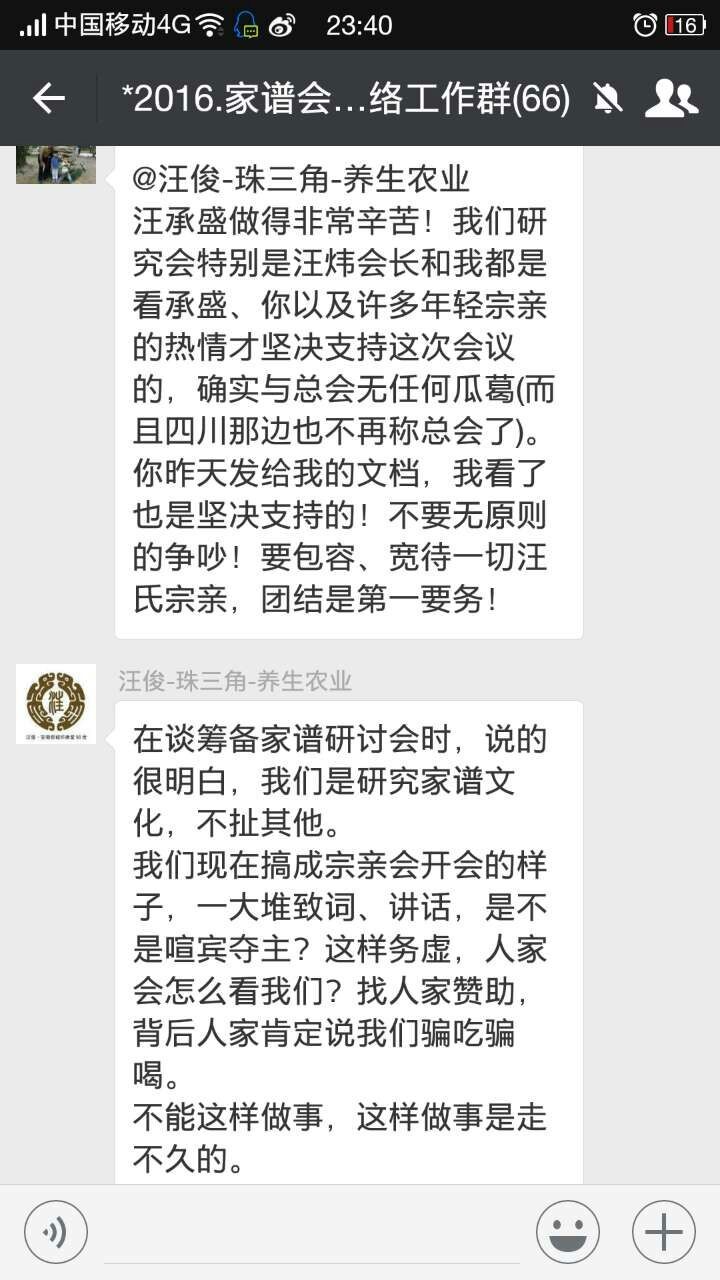Viewport: 720px width, 1280px height.
Task: Switch to voice message input
Action: pyautogui.click(x=56, y=1232)
